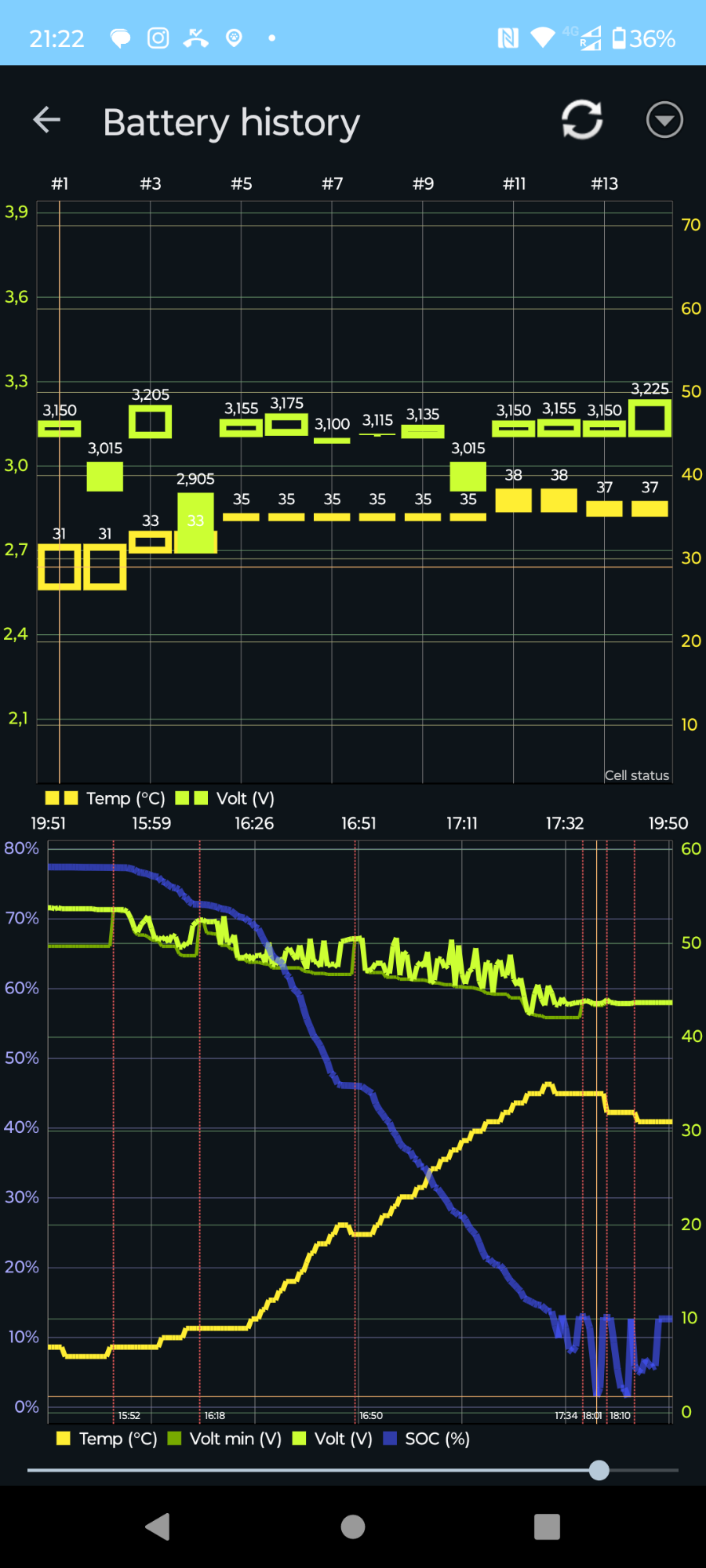The height and width of the screenshot is (1568, 706).
Task: Refresh the battery history data
Action: coord(582,120)
